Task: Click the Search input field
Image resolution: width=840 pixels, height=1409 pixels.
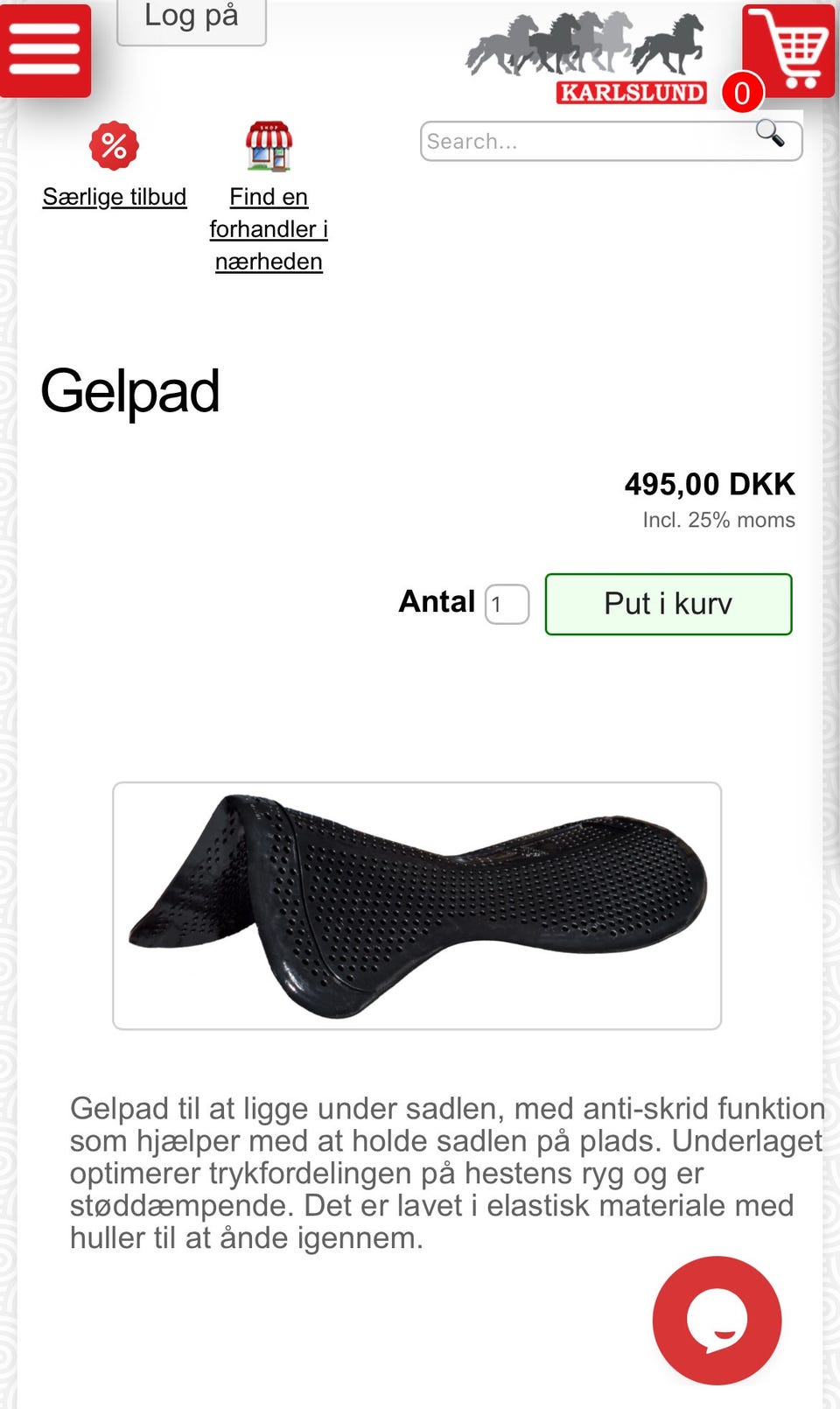Action: coord(577,140)
